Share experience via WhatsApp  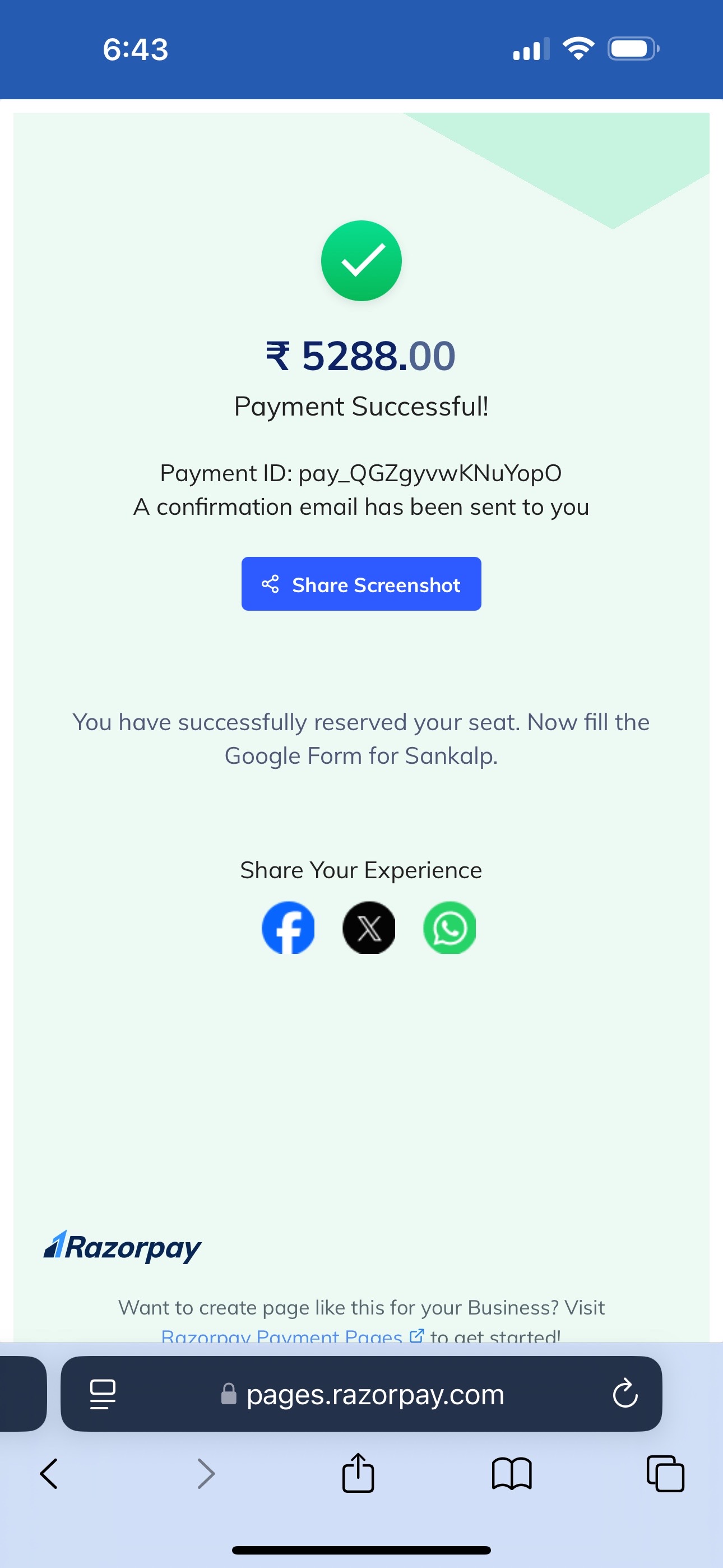(x=449, y=928)
